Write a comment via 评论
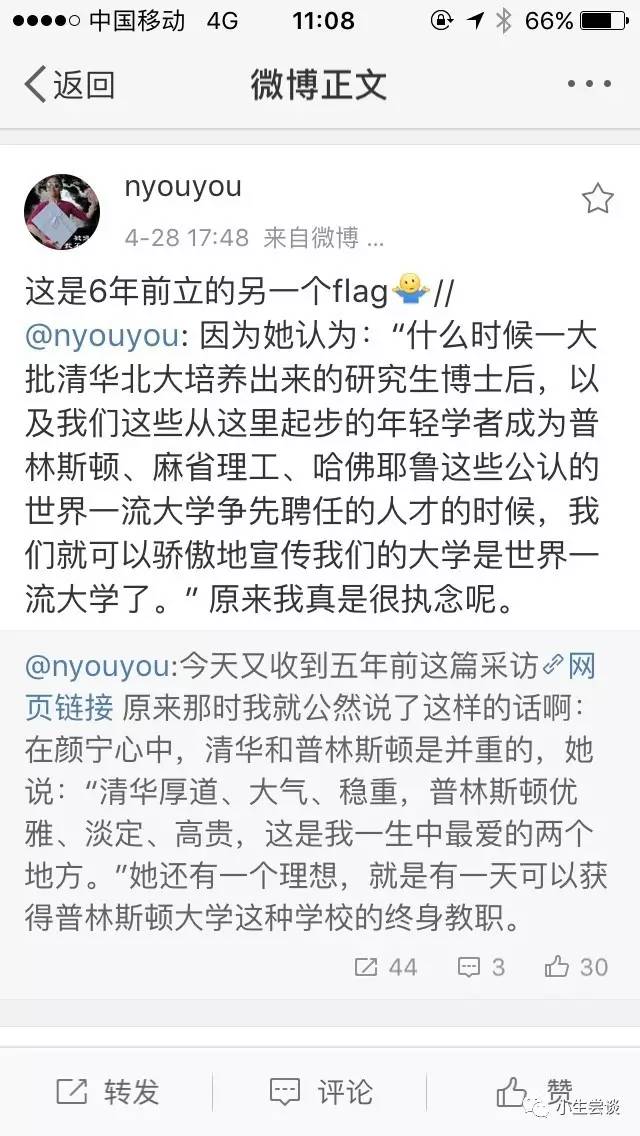The image size is (640, 1136). click(320, 1091)
